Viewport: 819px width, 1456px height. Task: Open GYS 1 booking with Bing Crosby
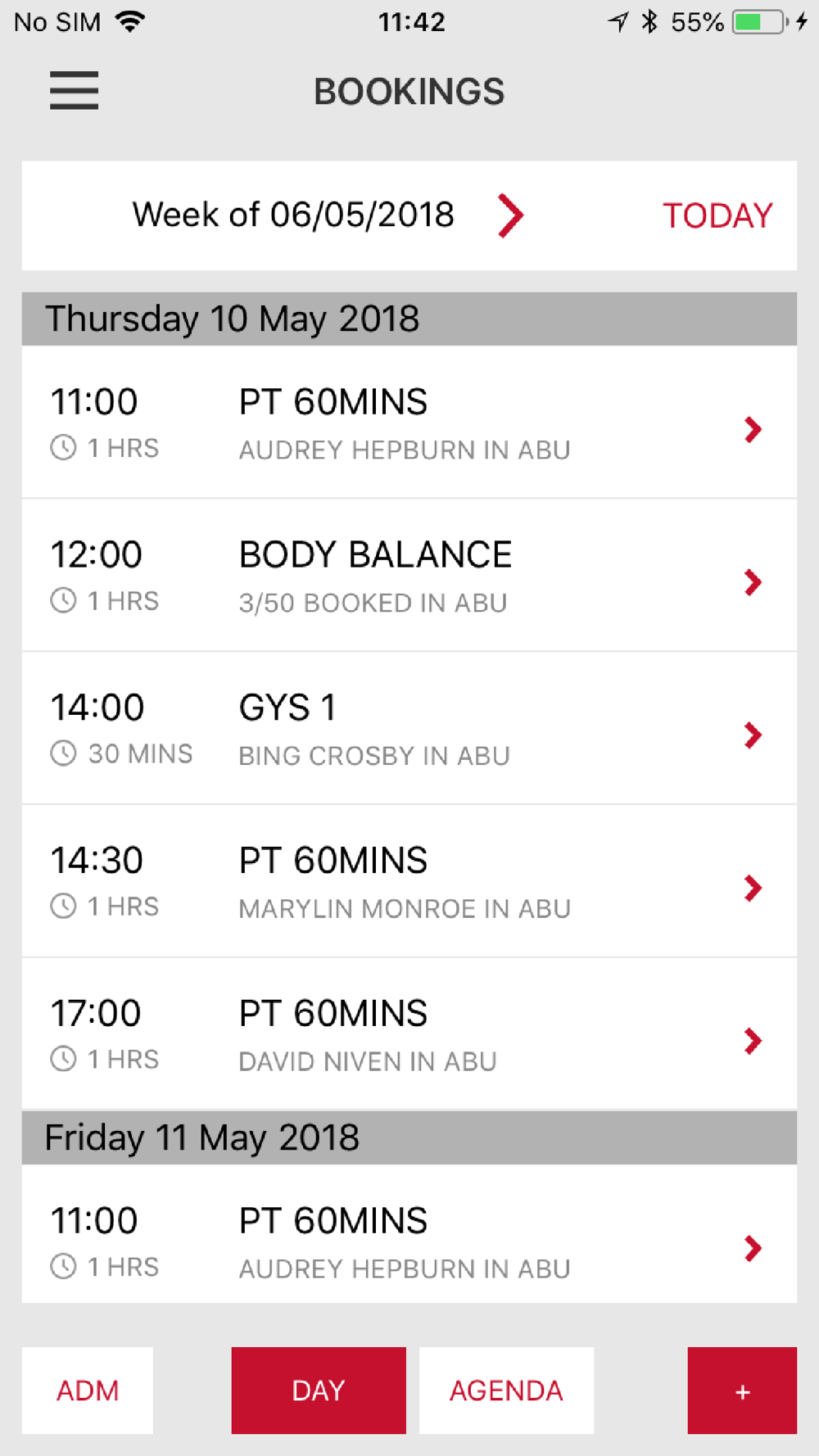tap(409, 728)
